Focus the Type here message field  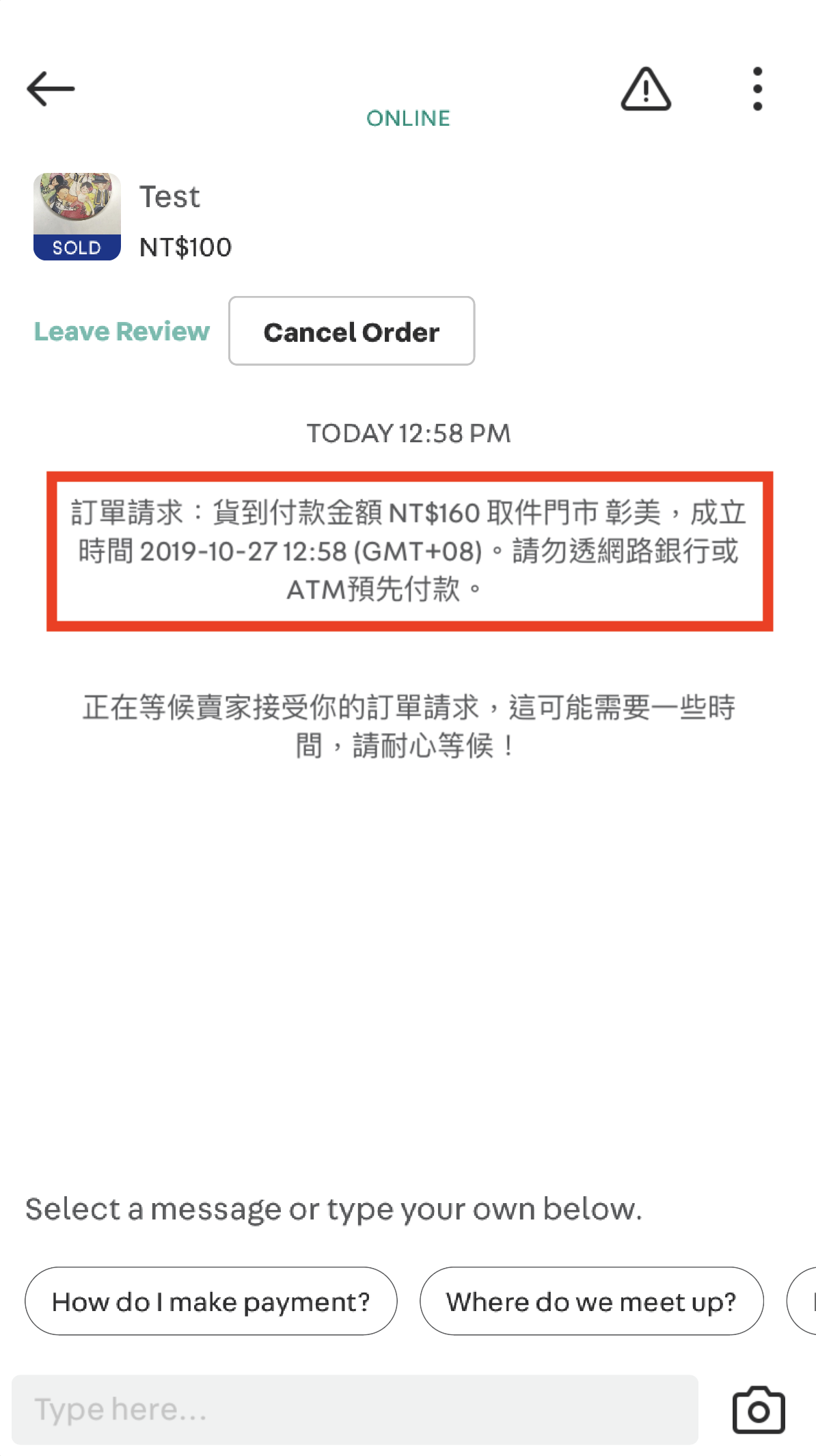[355, 1410]
